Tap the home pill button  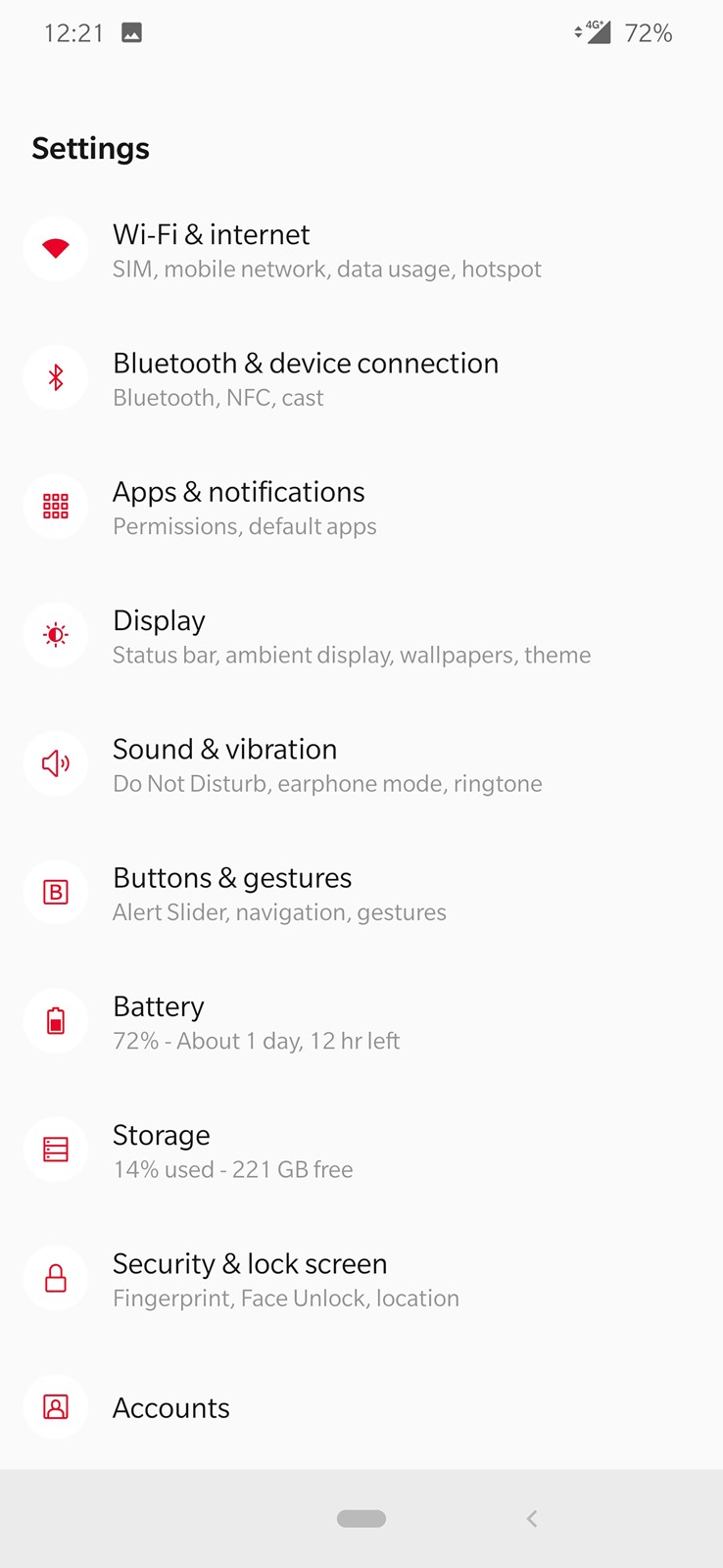pyautogui.click(x=361, y=1518)
